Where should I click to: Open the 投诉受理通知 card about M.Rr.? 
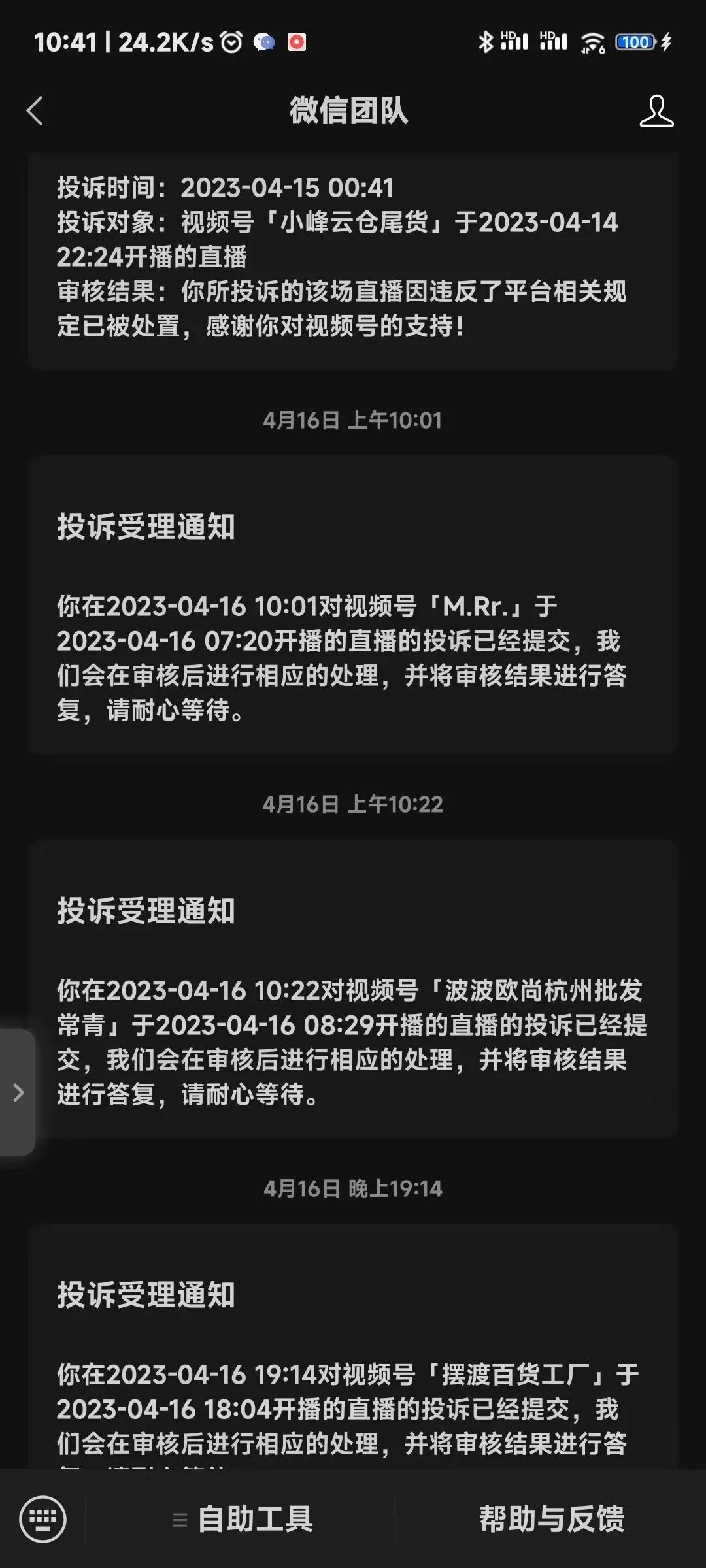[352, 604]
